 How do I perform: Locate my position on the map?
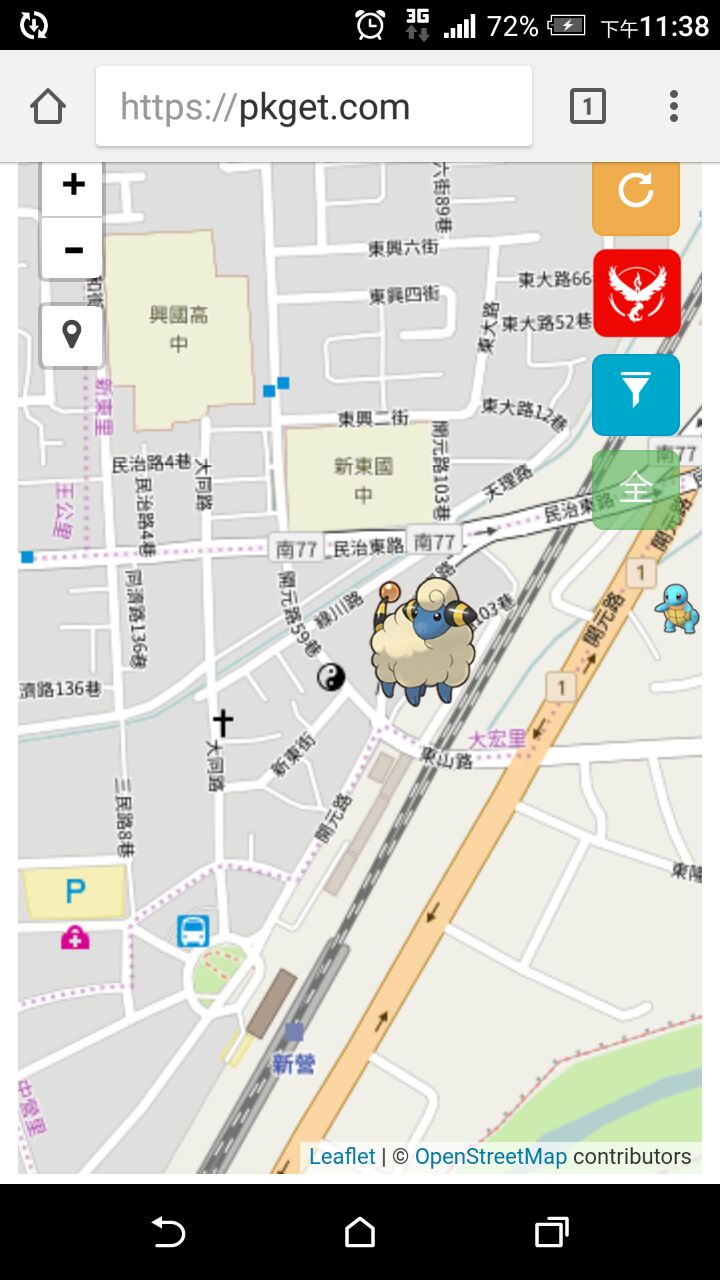(x=72, y=335)
